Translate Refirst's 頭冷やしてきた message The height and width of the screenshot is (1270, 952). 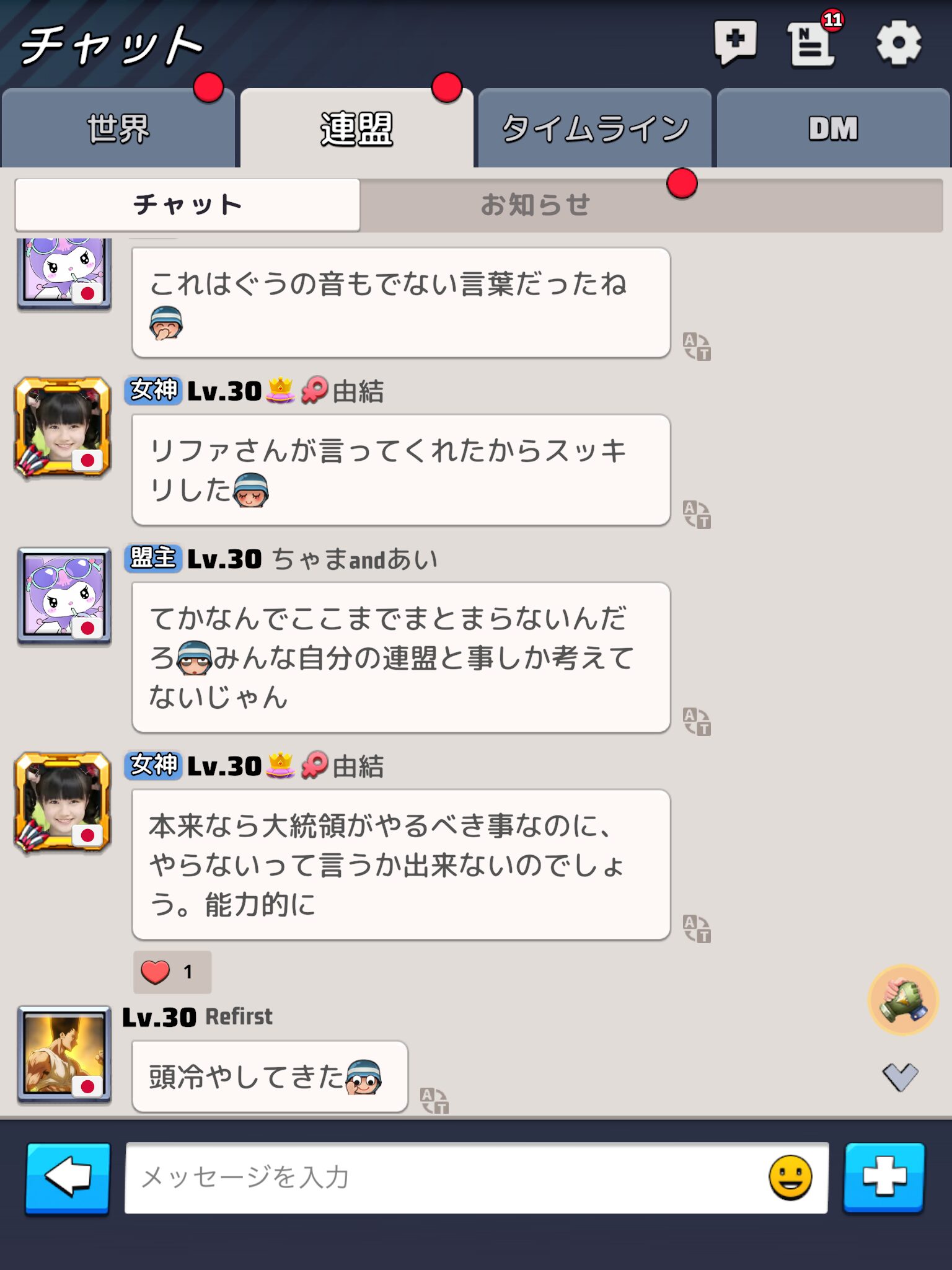[x=434, y=1101]
